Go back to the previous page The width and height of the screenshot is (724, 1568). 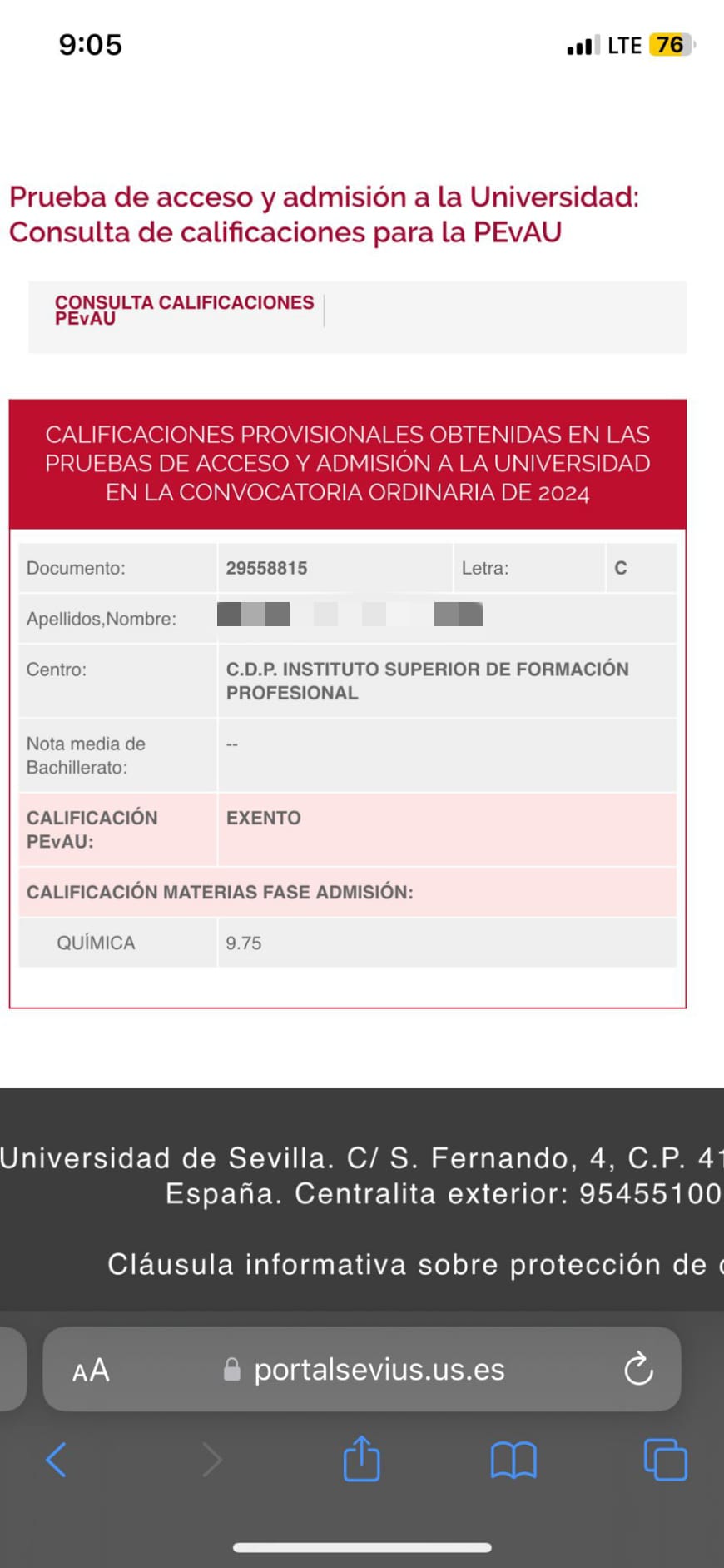click(x=56, y=1460)
